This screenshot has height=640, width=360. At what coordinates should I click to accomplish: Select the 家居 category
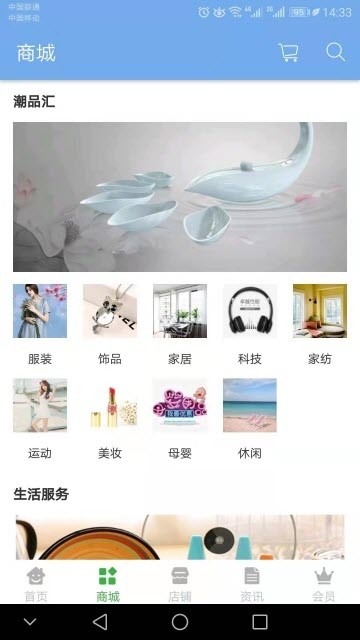click(180, 324)
